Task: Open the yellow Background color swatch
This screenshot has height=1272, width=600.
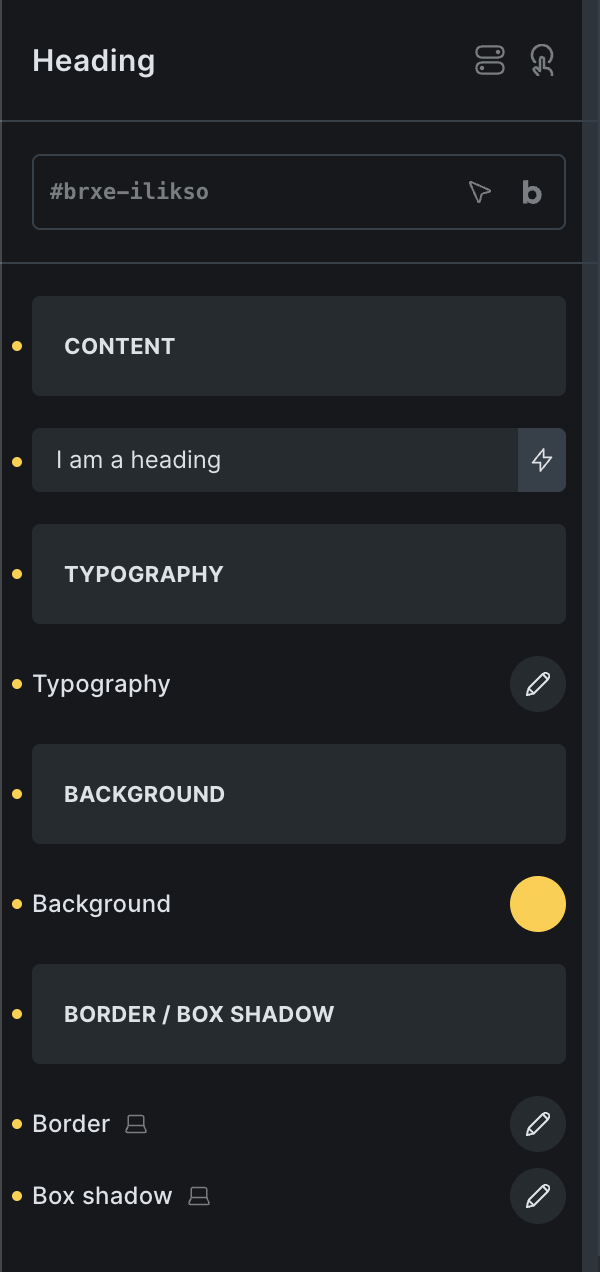Action: [538, 904]
